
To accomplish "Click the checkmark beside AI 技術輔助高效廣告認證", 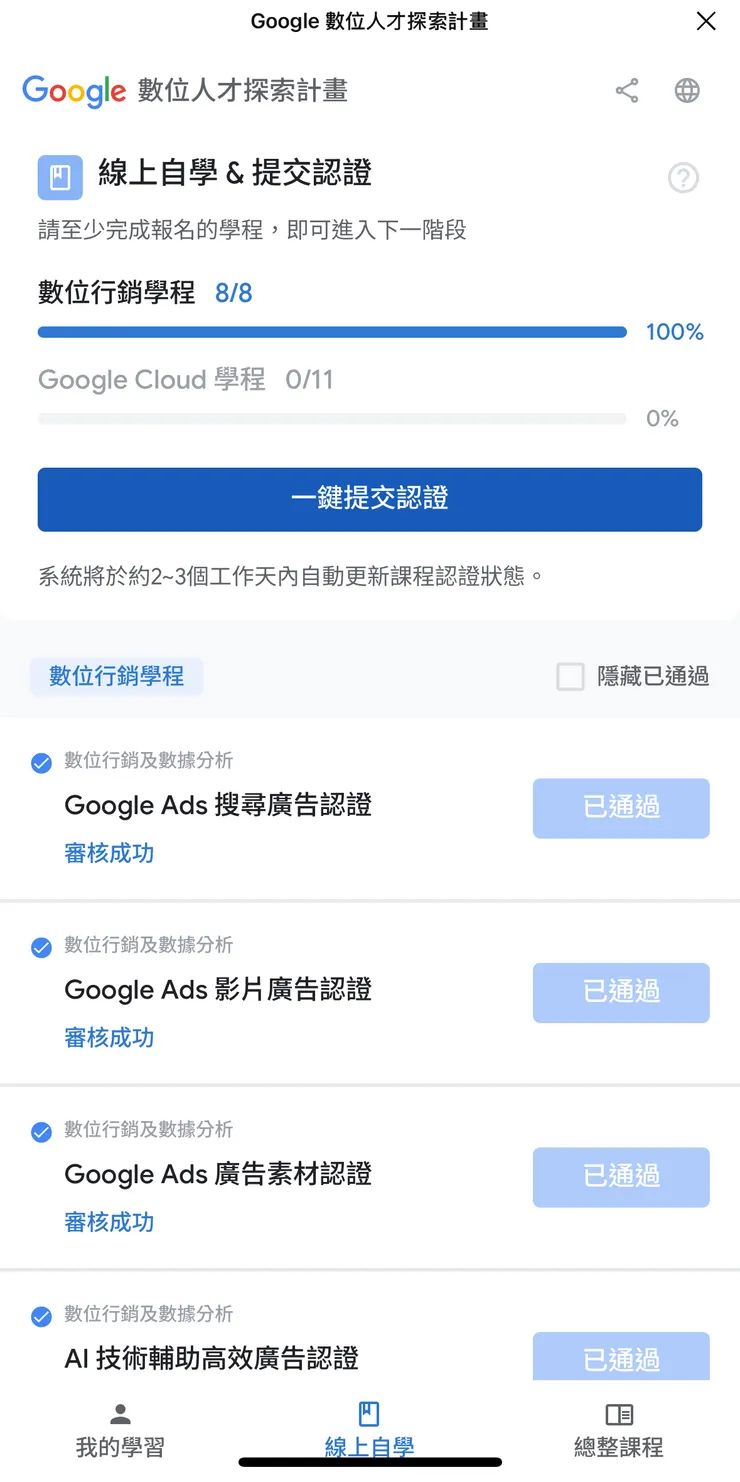I will point(41,1317).
